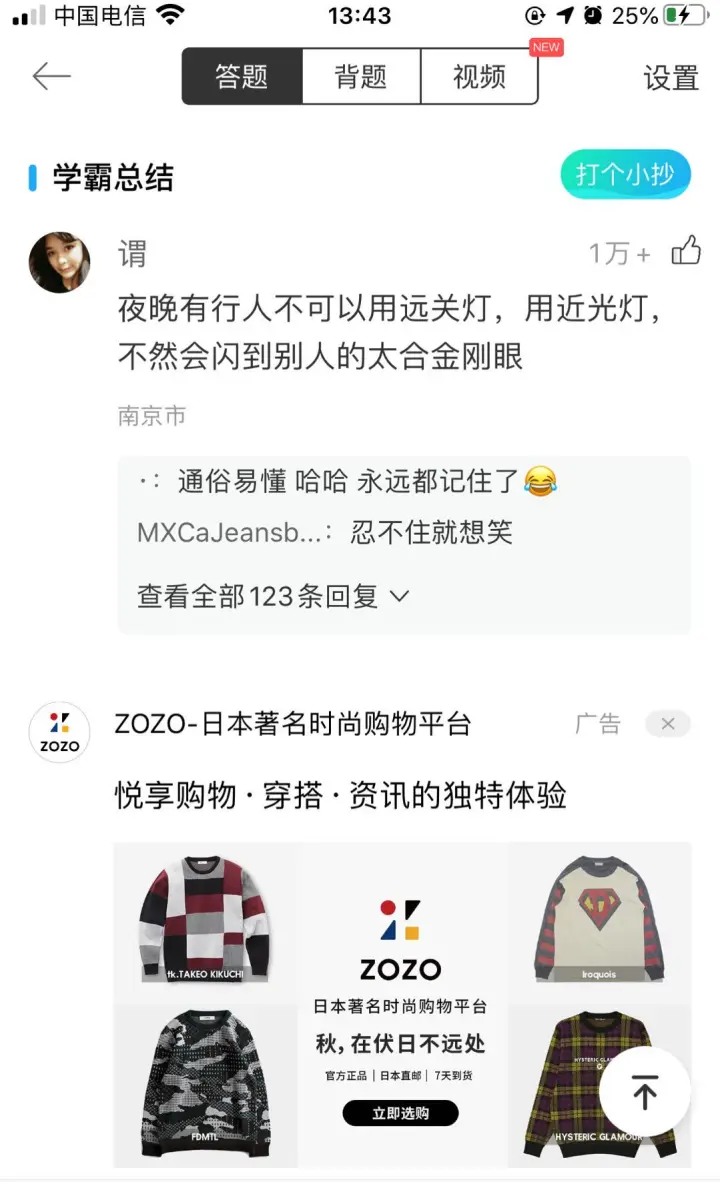The image size is (720, 1182).
Task: Switch to the 答题 tab
Action: pyautogui.click(x=242, y=77)
